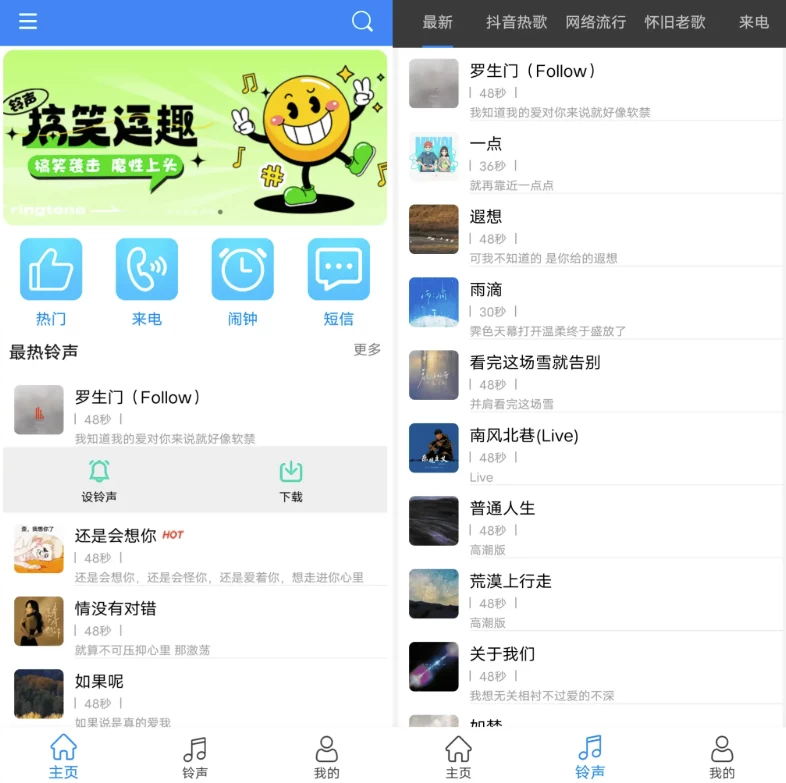Open the hamburger drawer menu
This screenshot has height=783, width=786.
pos(28,21)
